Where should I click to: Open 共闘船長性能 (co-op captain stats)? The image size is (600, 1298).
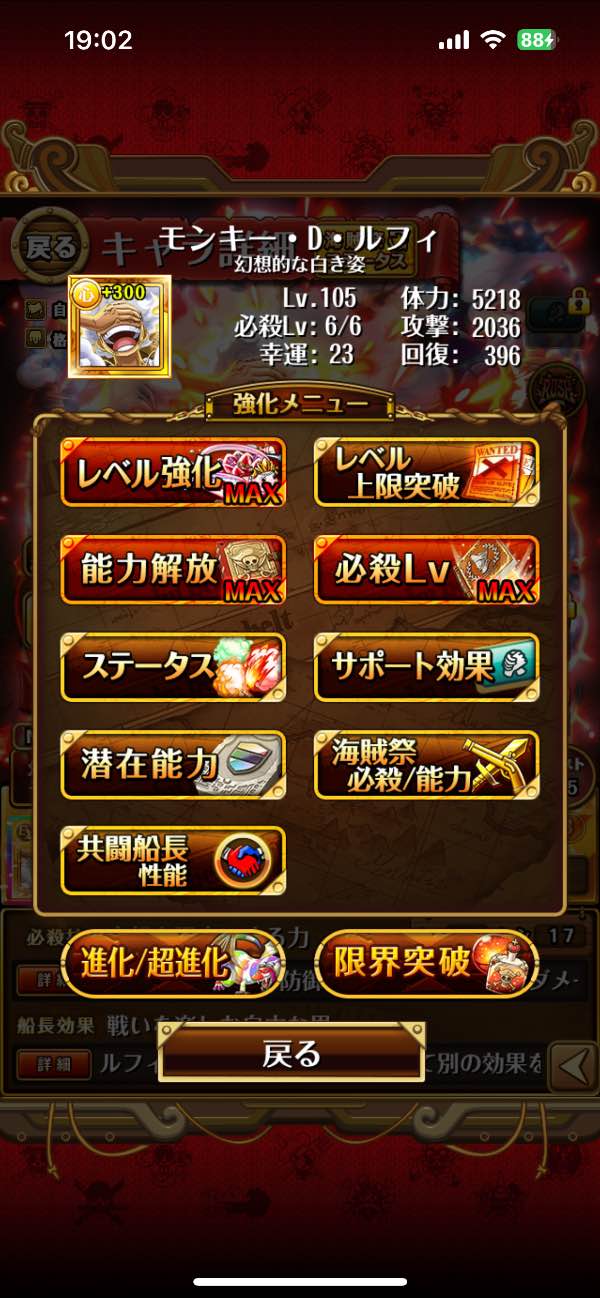click(173, 860)
